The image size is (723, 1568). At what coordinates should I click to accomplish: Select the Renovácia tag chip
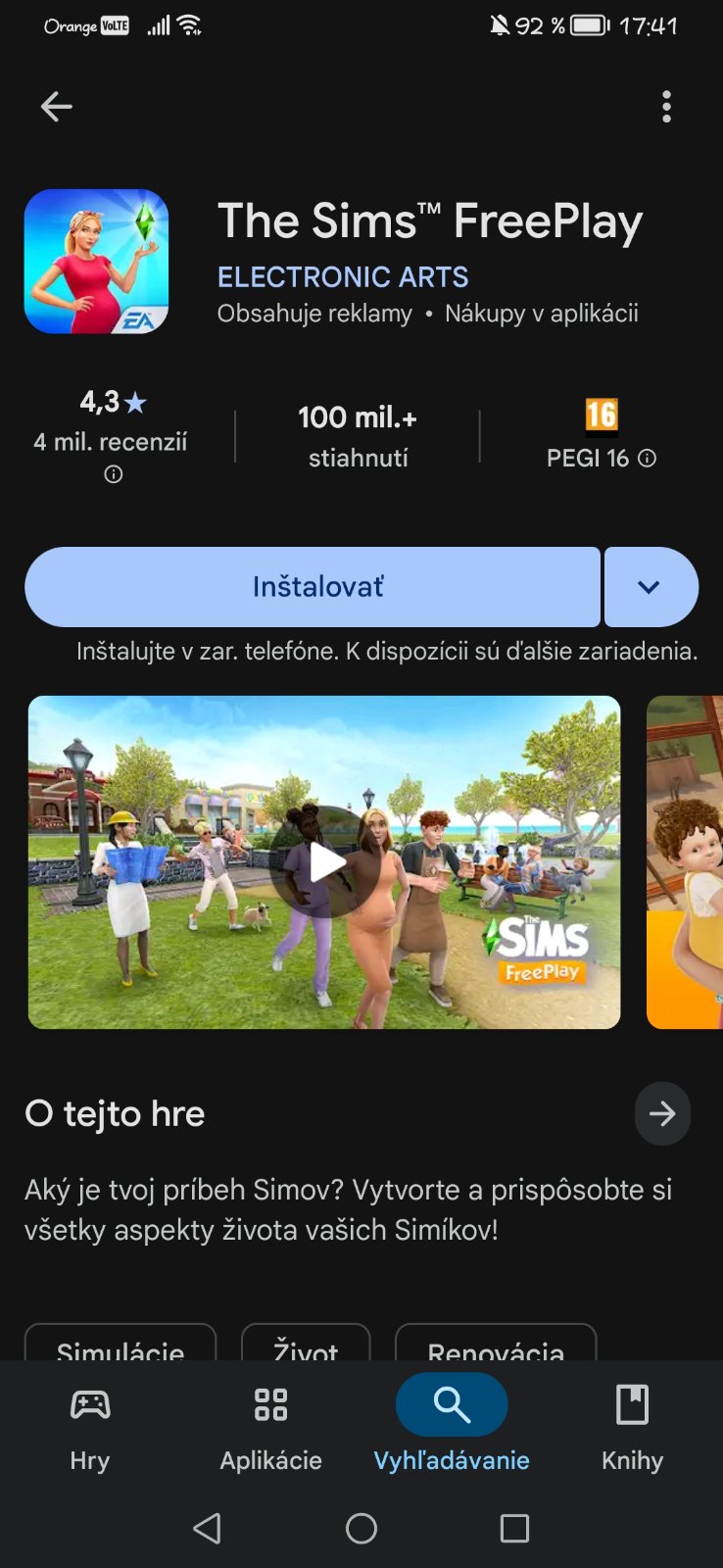[496, 1345]
